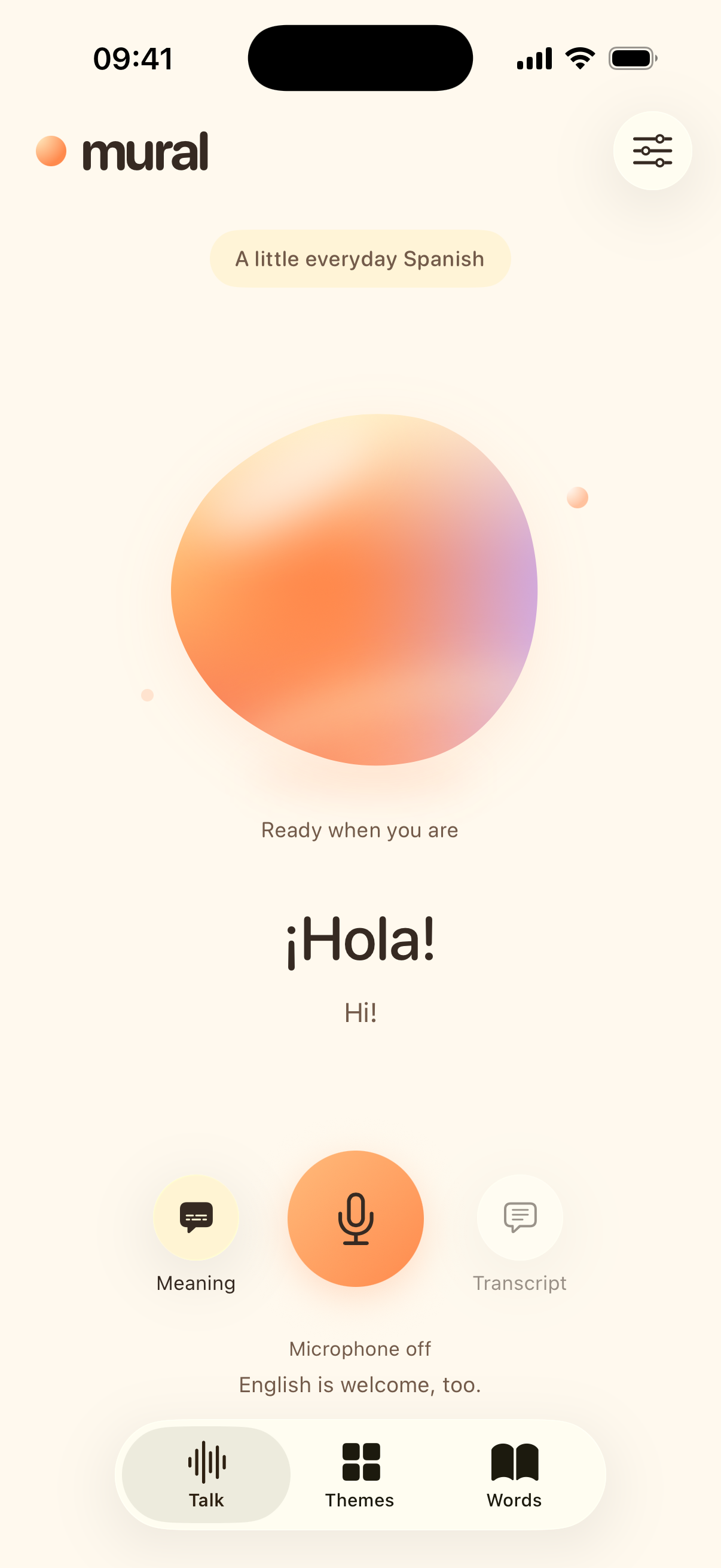Go to the Words tab

(x=514, y=1474)
